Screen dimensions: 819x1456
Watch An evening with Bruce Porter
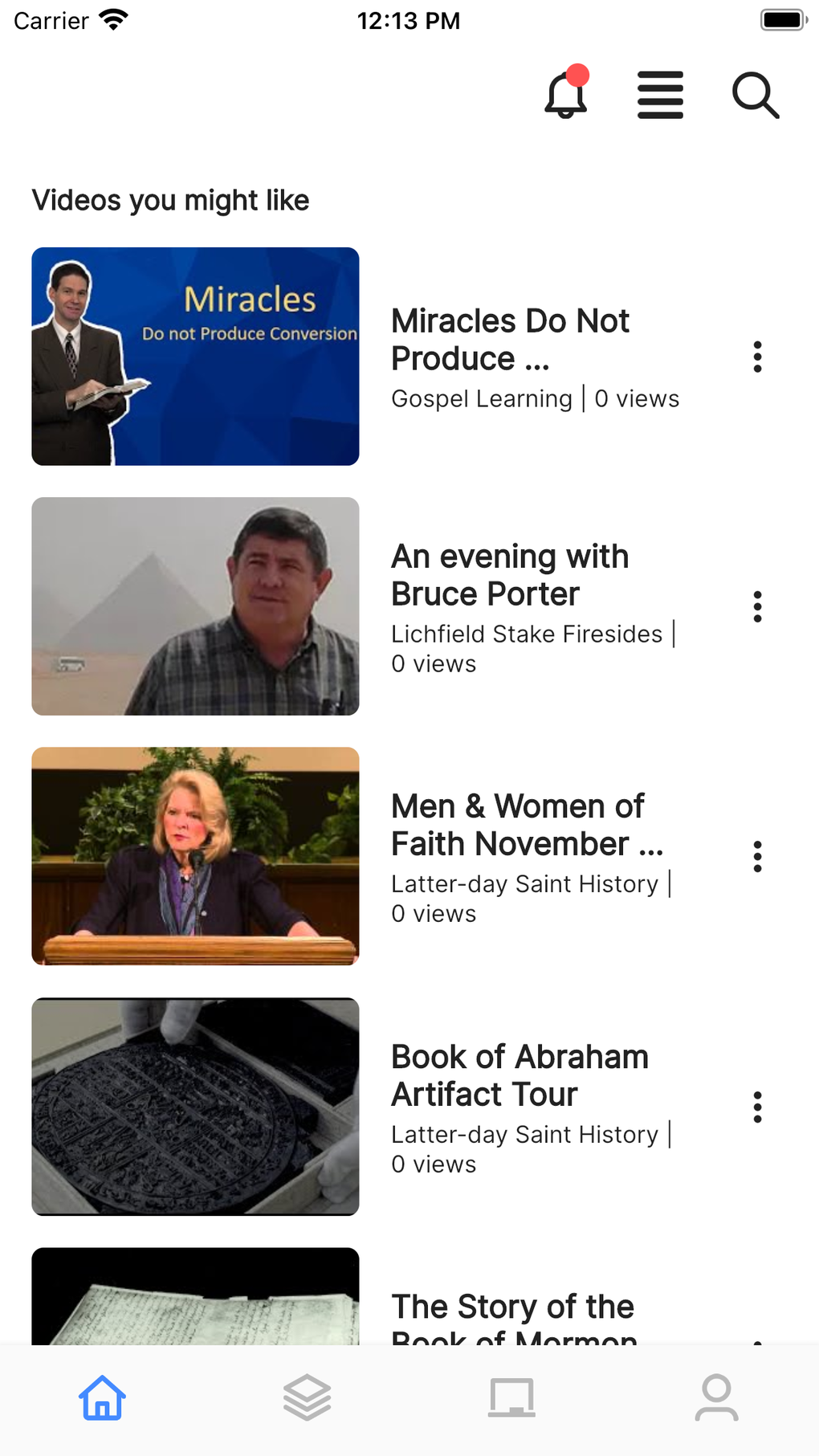(x=195, y=606)
